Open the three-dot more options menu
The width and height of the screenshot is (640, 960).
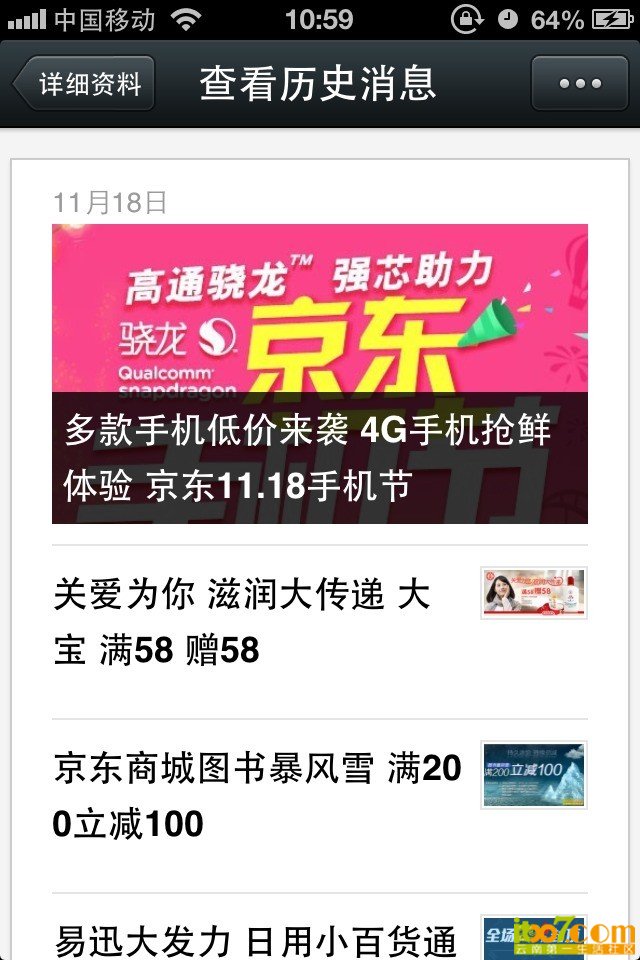coord(580,83)
